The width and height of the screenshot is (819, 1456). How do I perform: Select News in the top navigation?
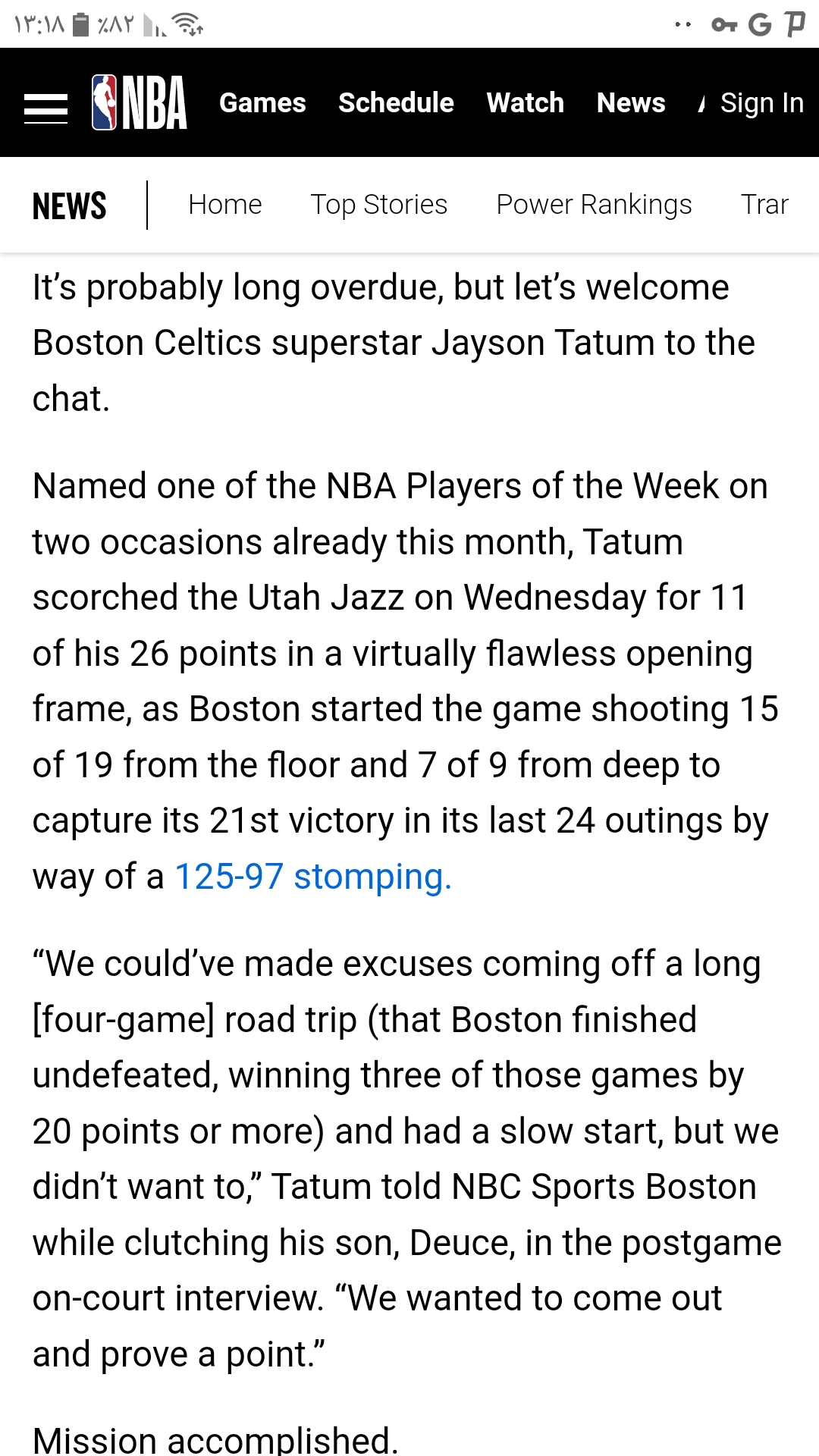point(631,102)
